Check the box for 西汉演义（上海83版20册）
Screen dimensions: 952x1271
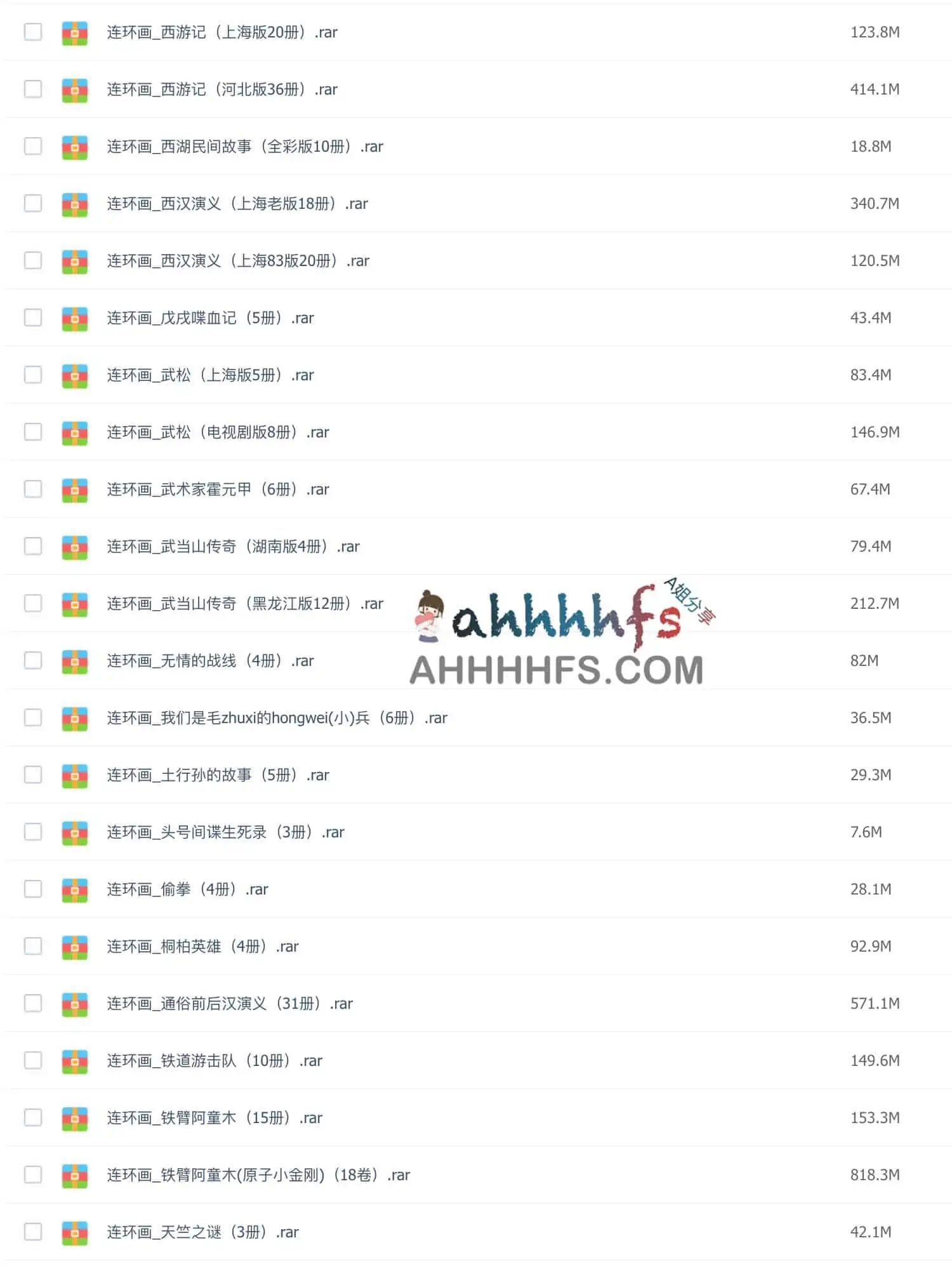[x=33, y=260]
